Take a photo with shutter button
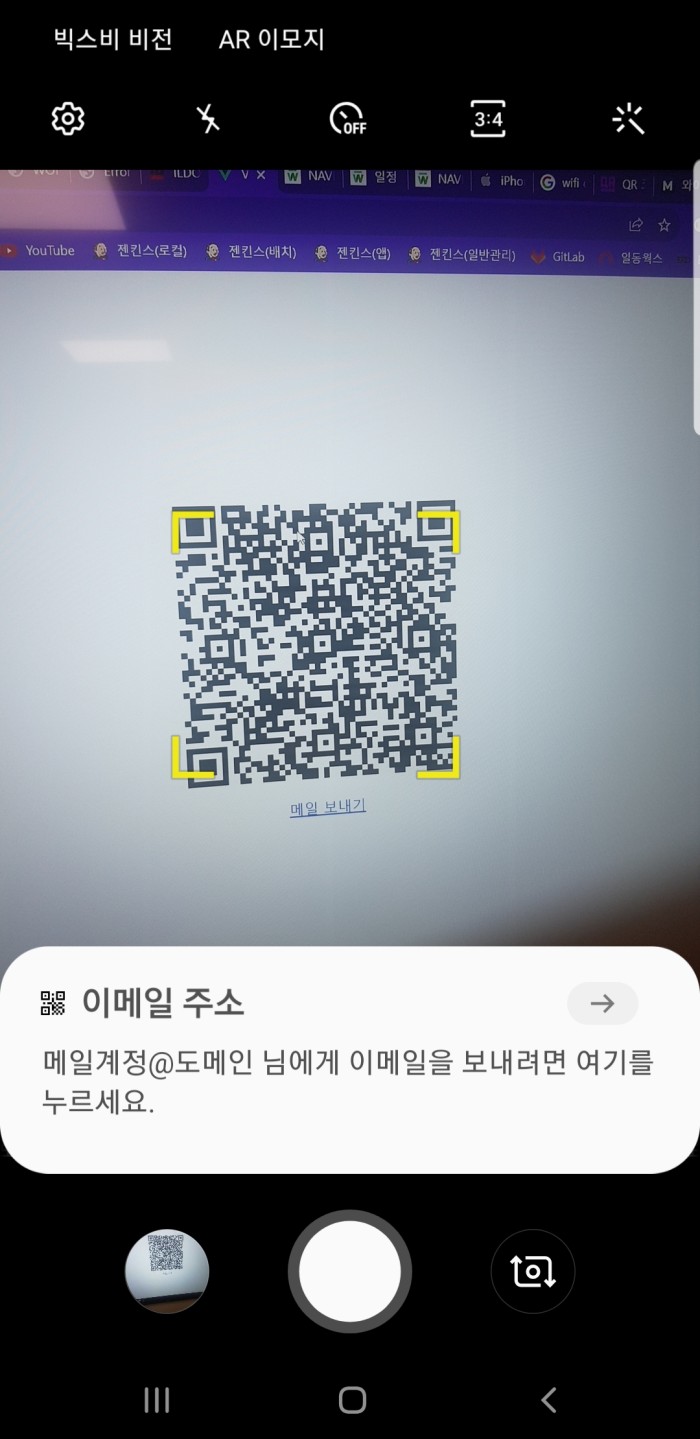Viewport: 700px width, 1439px height. pyautogui.click(x=350, y=1271)
